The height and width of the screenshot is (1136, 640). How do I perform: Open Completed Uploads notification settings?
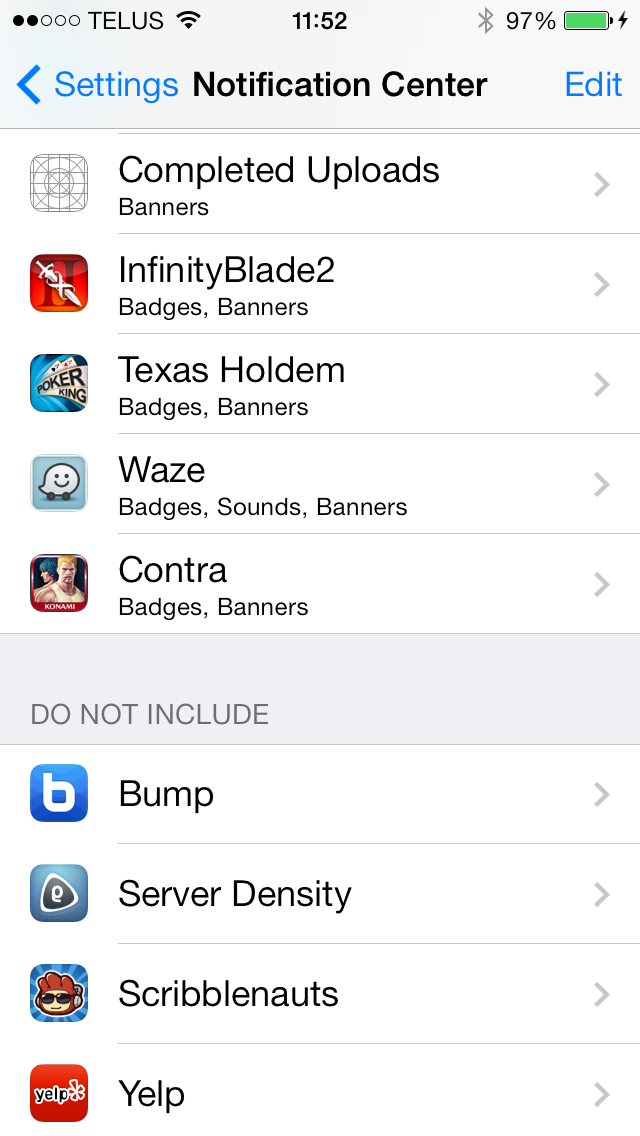[320, 184]
